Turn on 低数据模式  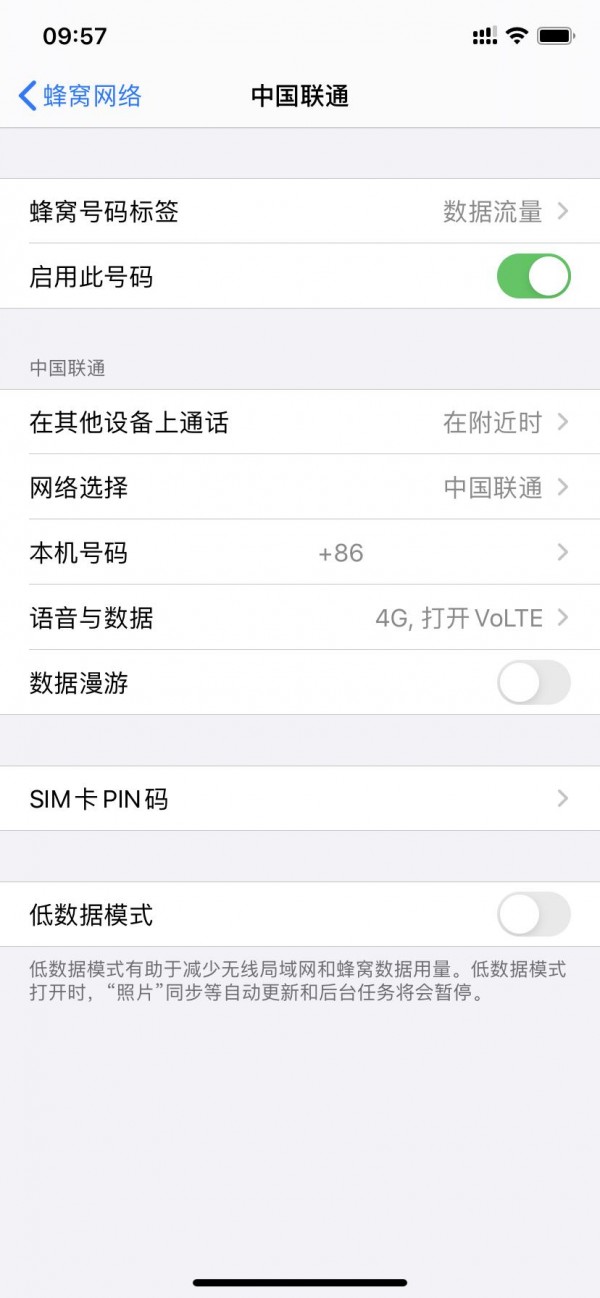533,914
